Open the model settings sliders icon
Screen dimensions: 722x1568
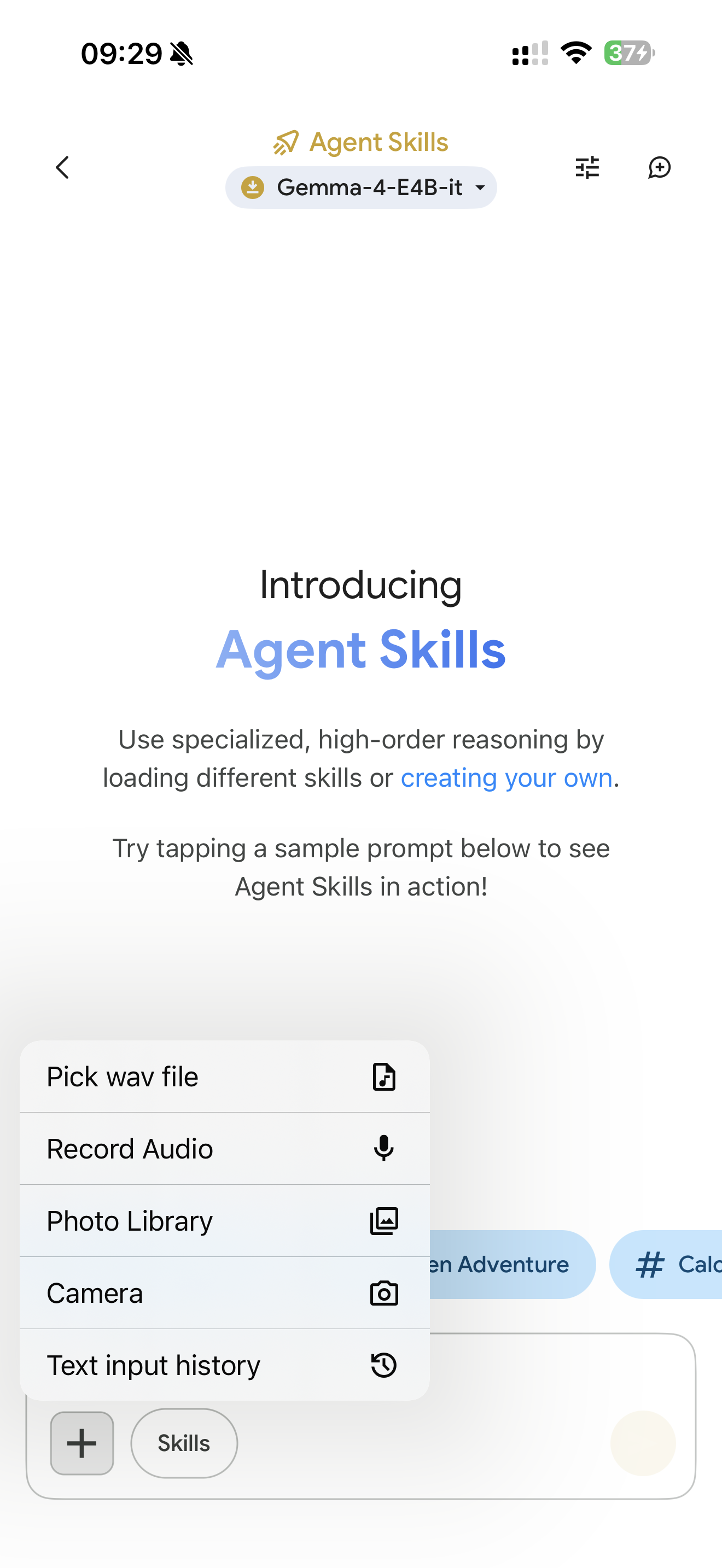point(587,167)
